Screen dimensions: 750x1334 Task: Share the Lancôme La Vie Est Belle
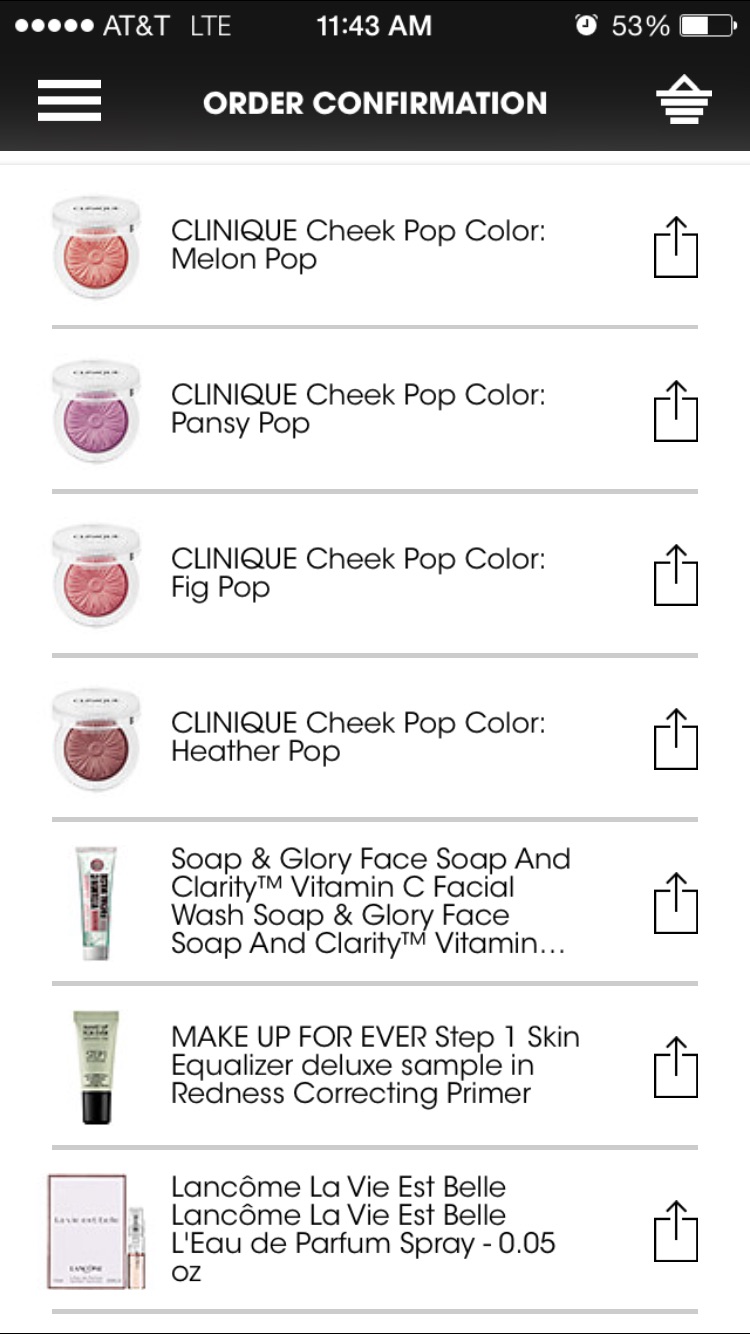(x=675, y=1231)
